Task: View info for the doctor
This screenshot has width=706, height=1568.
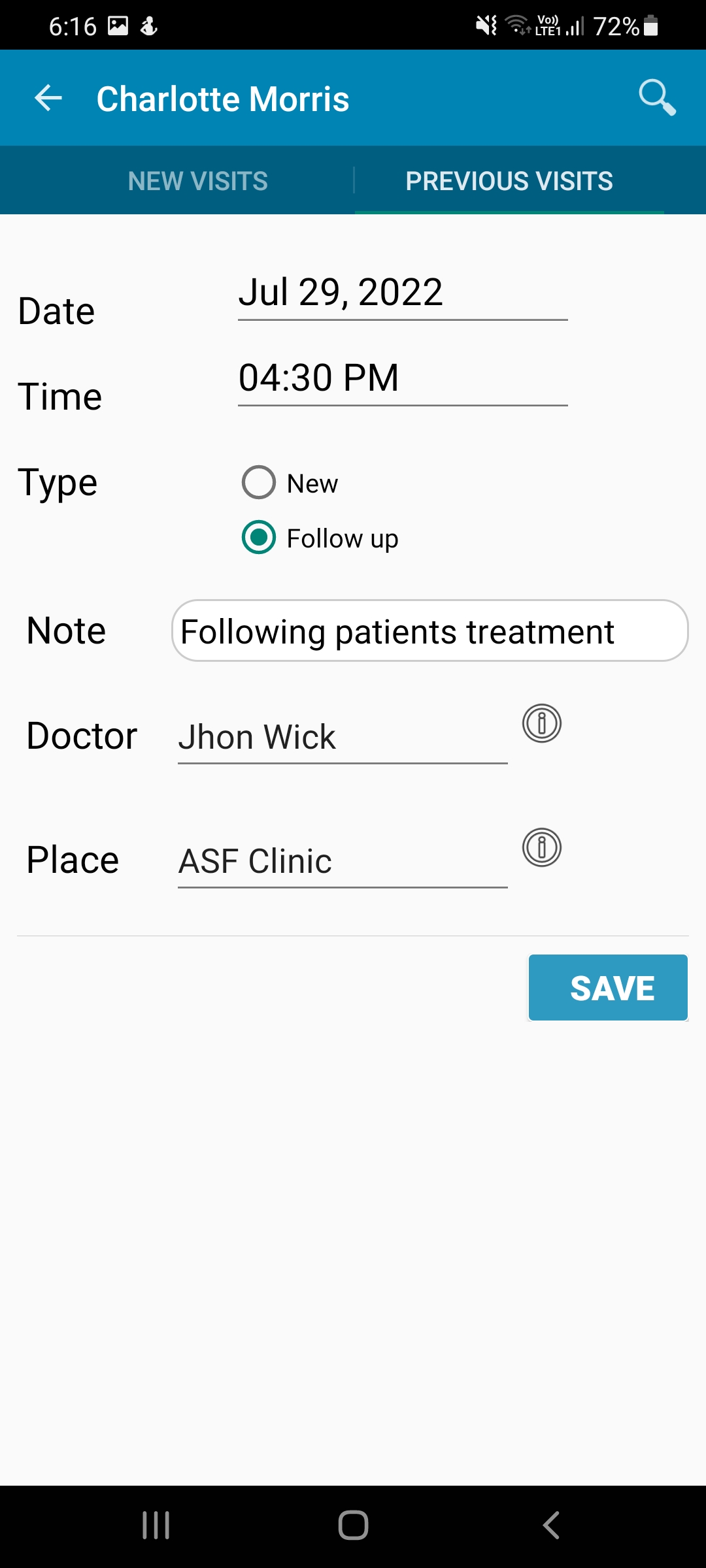Action: [x=542, y=723]
